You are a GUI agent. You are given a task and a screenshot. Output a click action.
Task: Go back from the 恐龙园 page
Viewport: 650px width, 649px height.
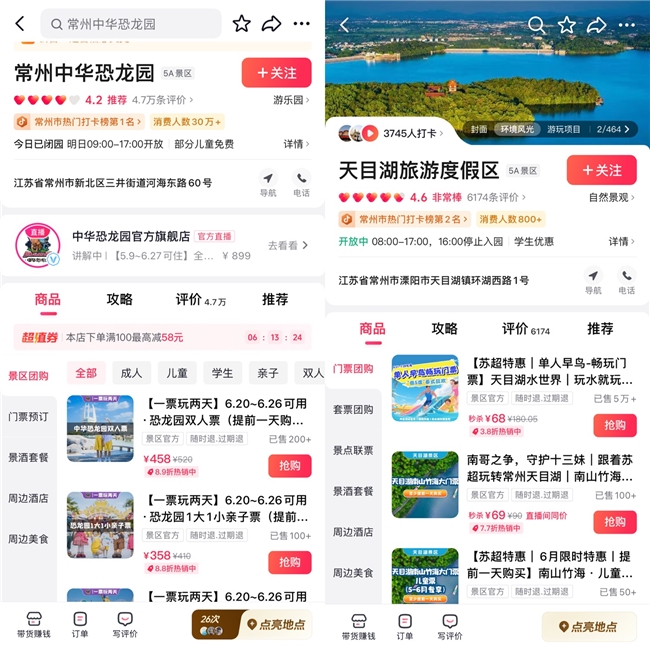coord(20,24)
